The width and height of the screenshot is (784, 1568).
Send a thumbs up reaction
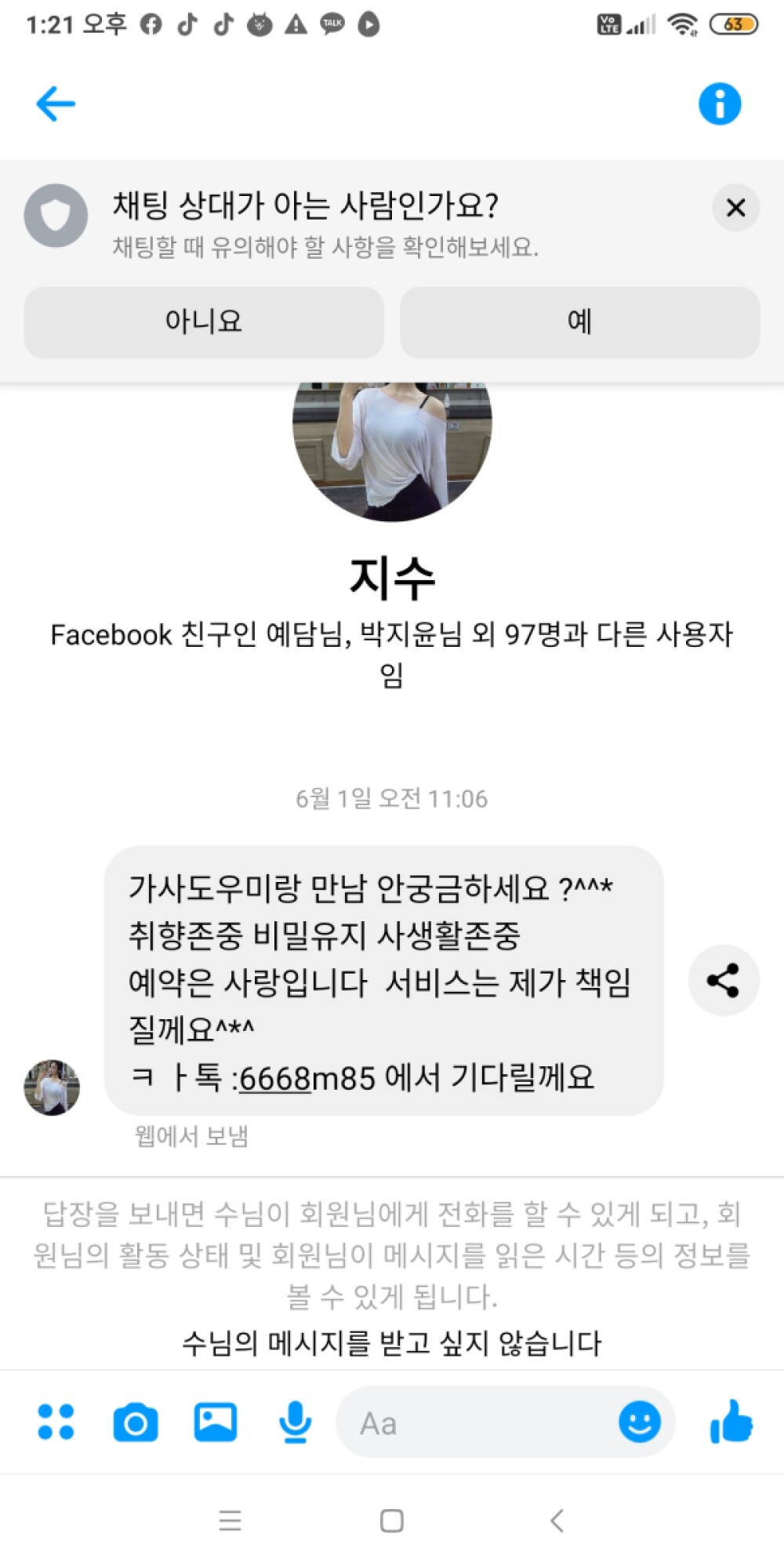point(732,1423)
